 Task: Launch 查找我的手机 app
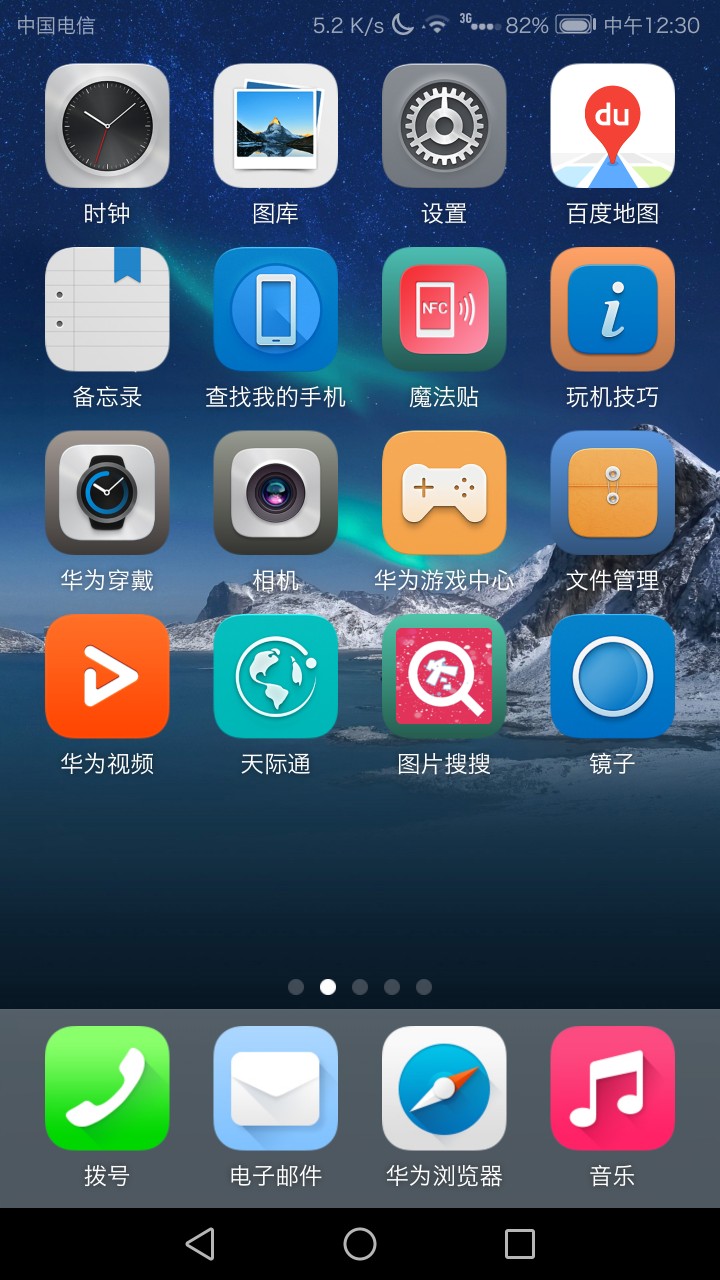point(275,309)
